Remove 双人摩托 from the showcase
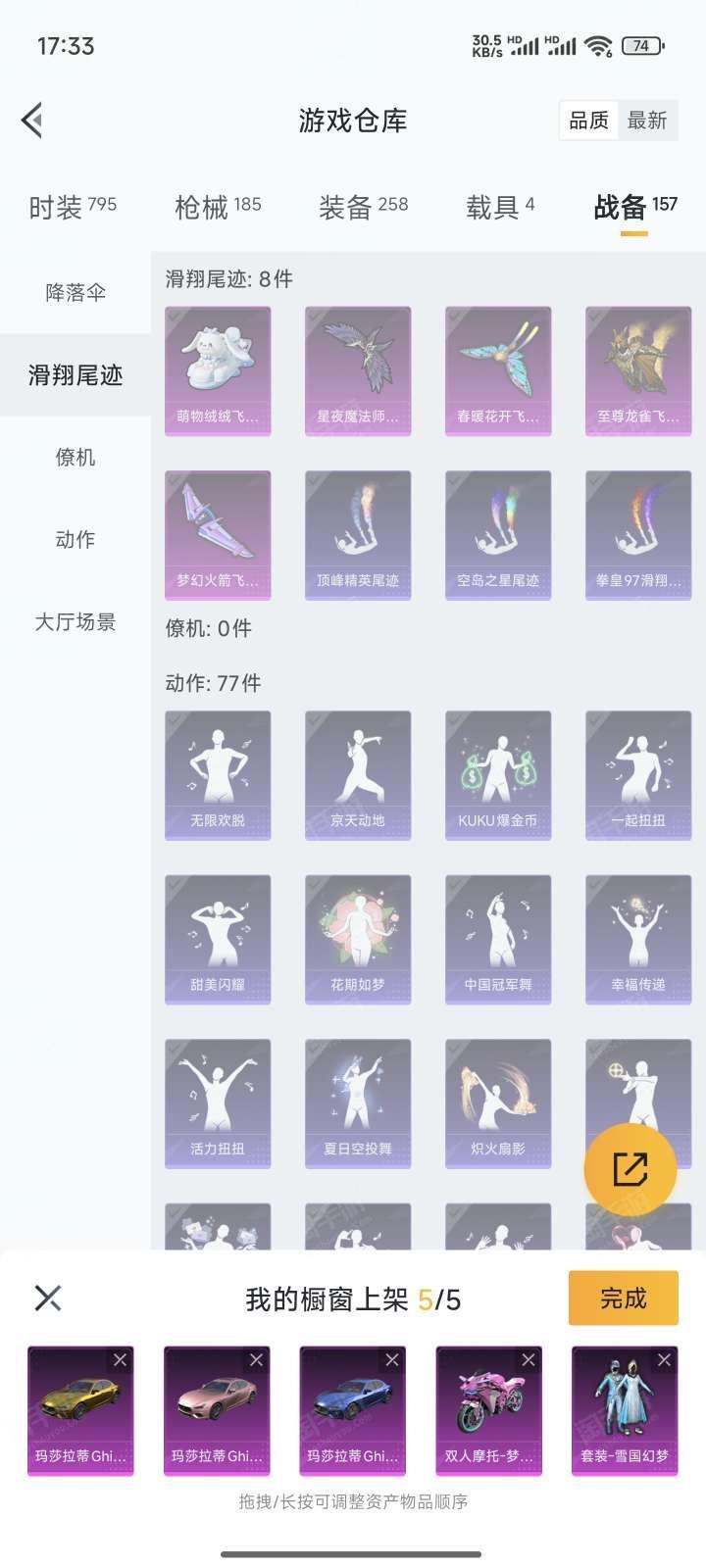This screenshot has height=1568, width=706. (x=529, y=1360)
